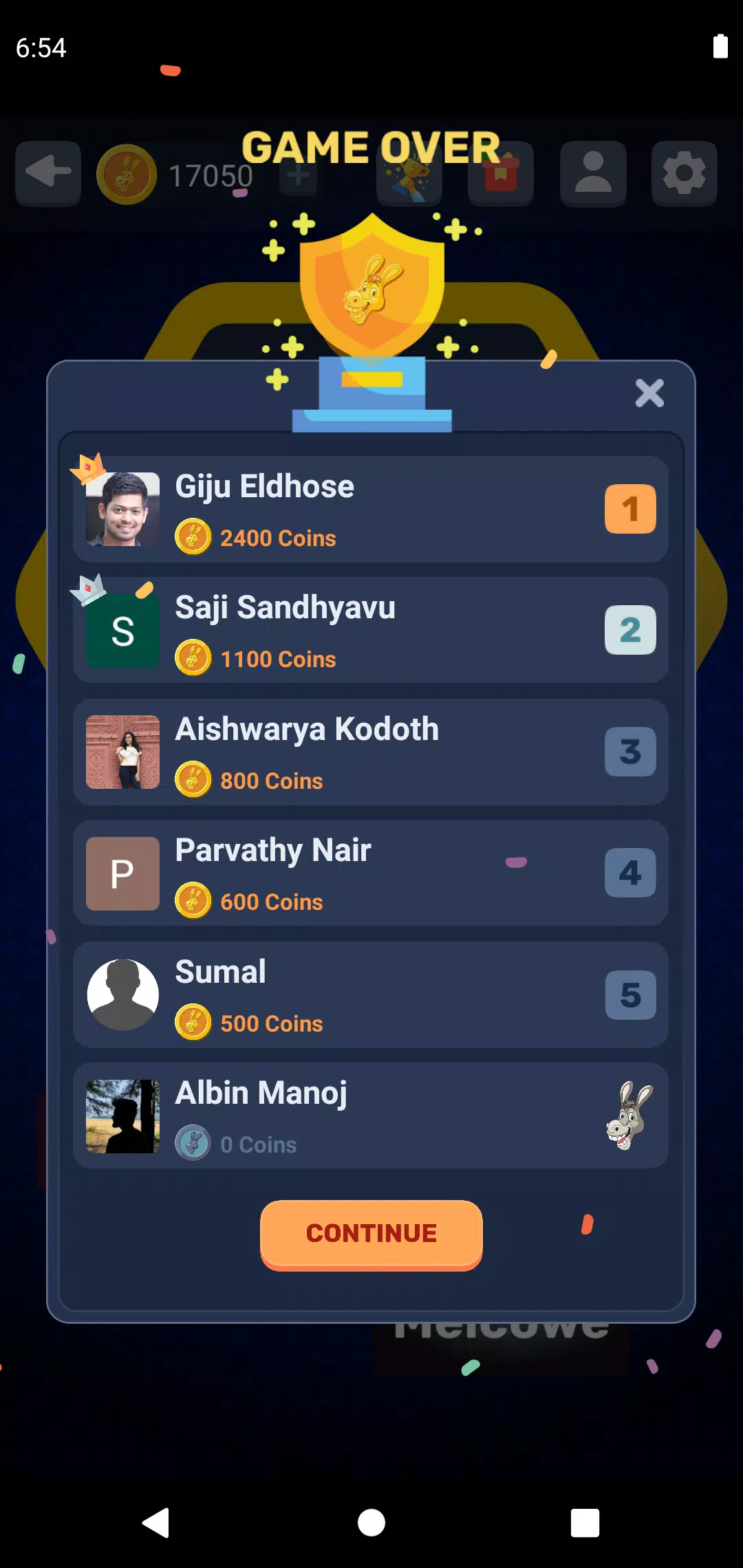Screen dimensions: 743x1568
Task: Tap the donkey coin balance icon
Action: coord(125,173)
